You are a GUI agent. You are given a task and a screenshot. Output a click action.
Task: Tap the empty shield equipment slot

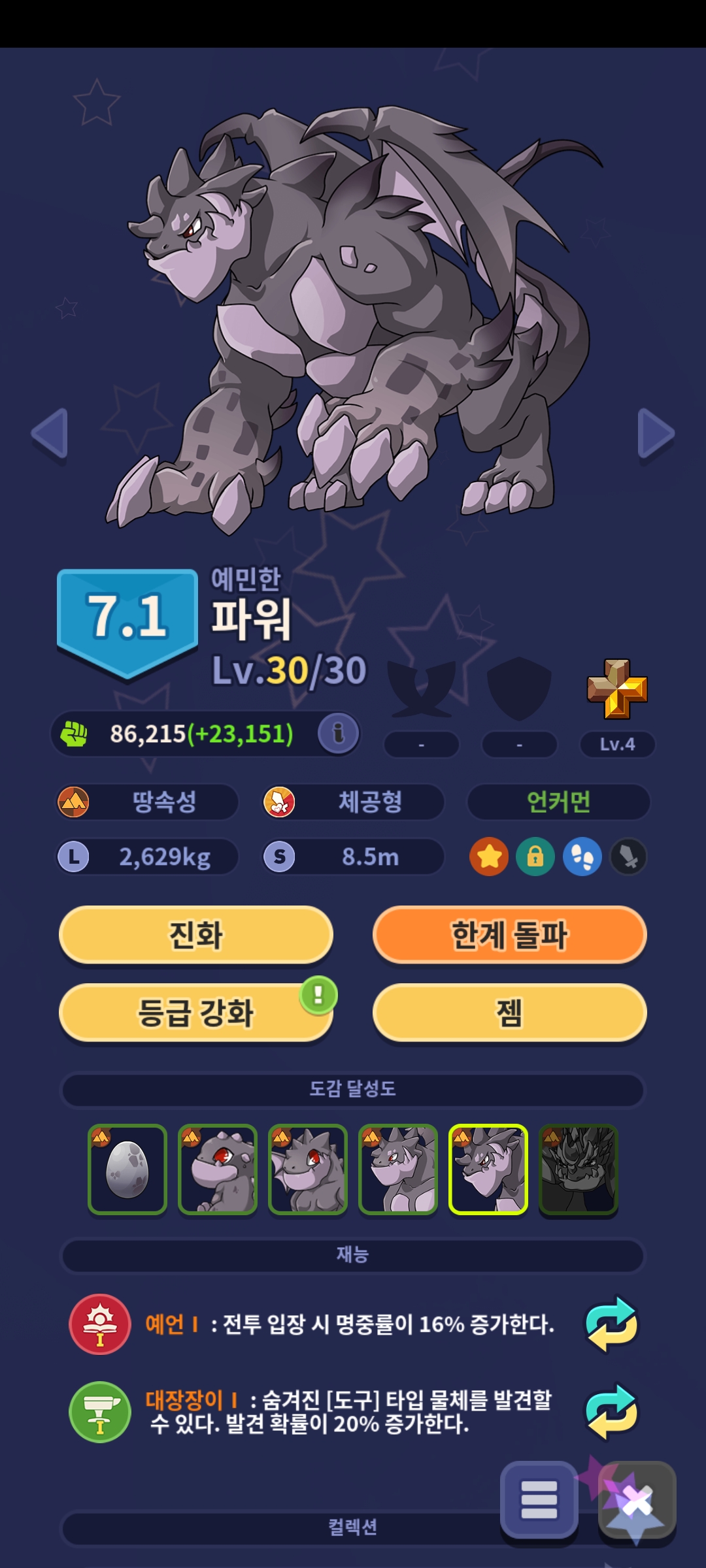click(519, 689)
